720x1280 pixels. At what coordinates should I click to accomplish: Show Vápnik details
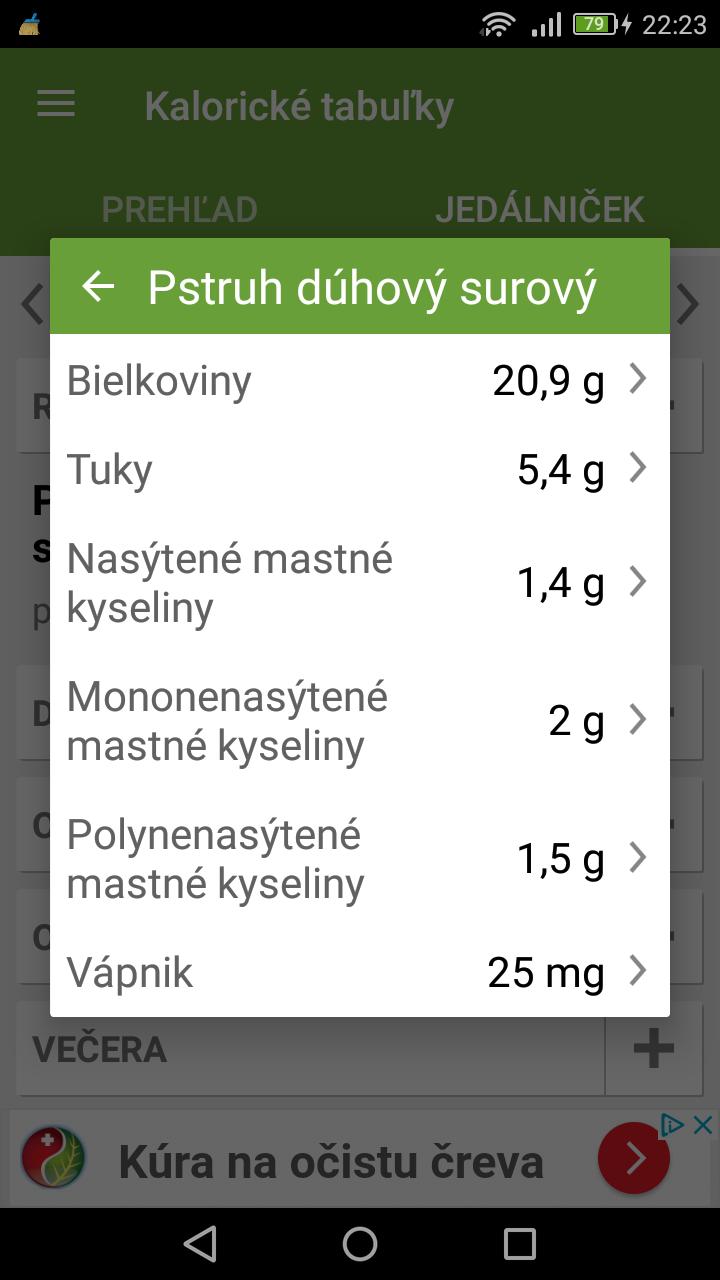(359, 972)
